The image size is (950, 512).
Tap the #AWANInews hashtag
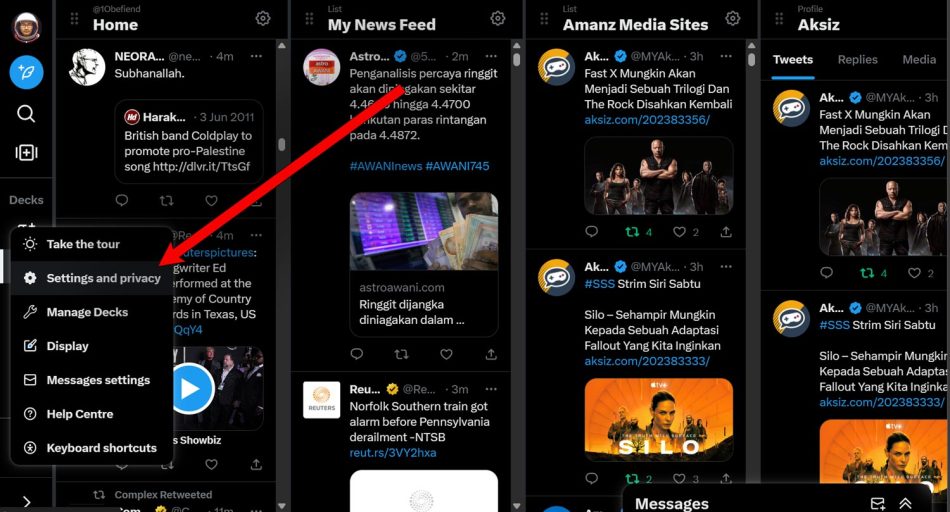pos(385,166)
